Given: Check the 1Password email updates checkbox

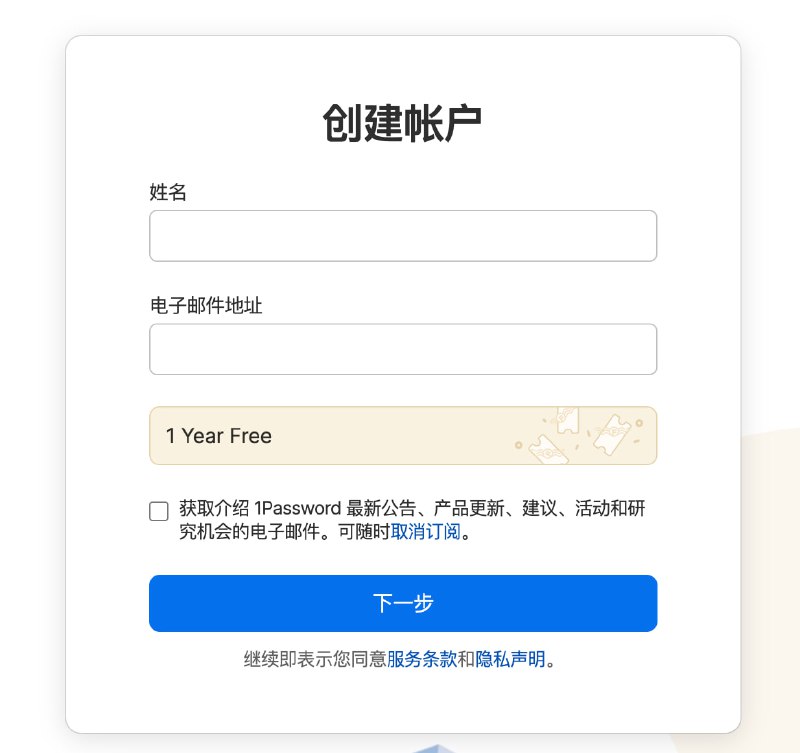Looking at the screenshot, I should [159, 511].
